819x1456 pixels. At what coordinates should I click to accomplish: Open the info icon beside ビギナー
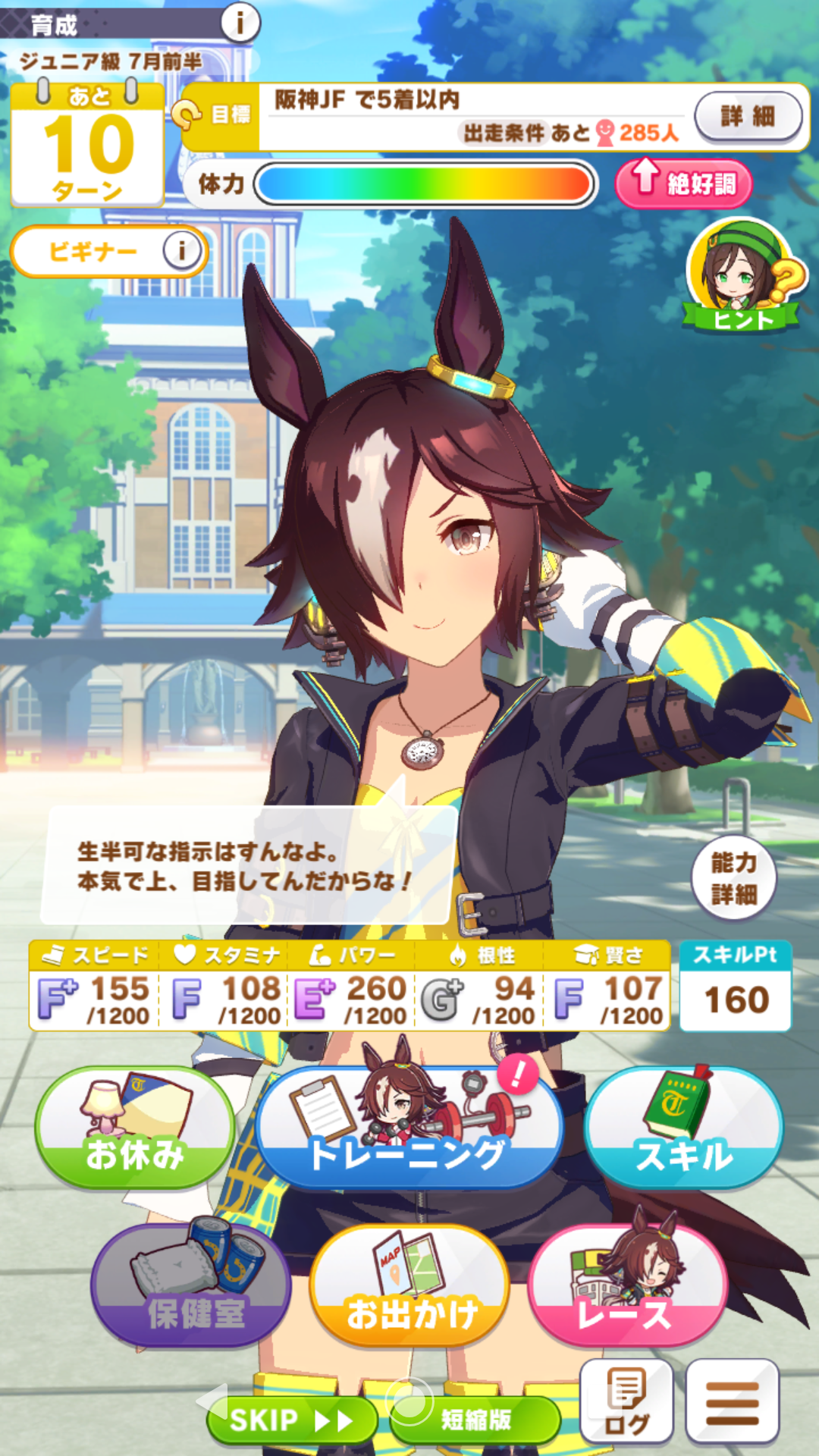(x=182, y=250)
